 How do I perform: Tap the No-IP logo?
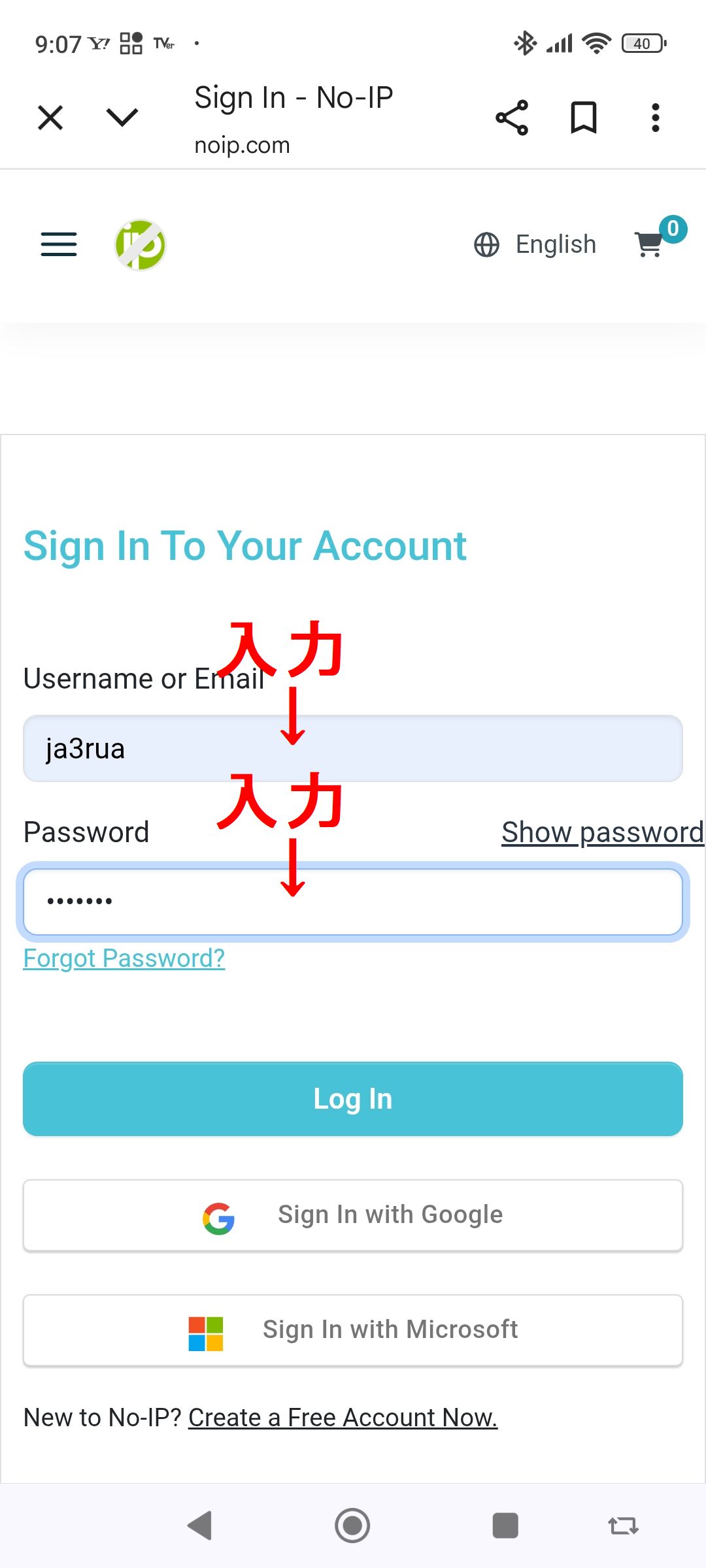[141, 245]
